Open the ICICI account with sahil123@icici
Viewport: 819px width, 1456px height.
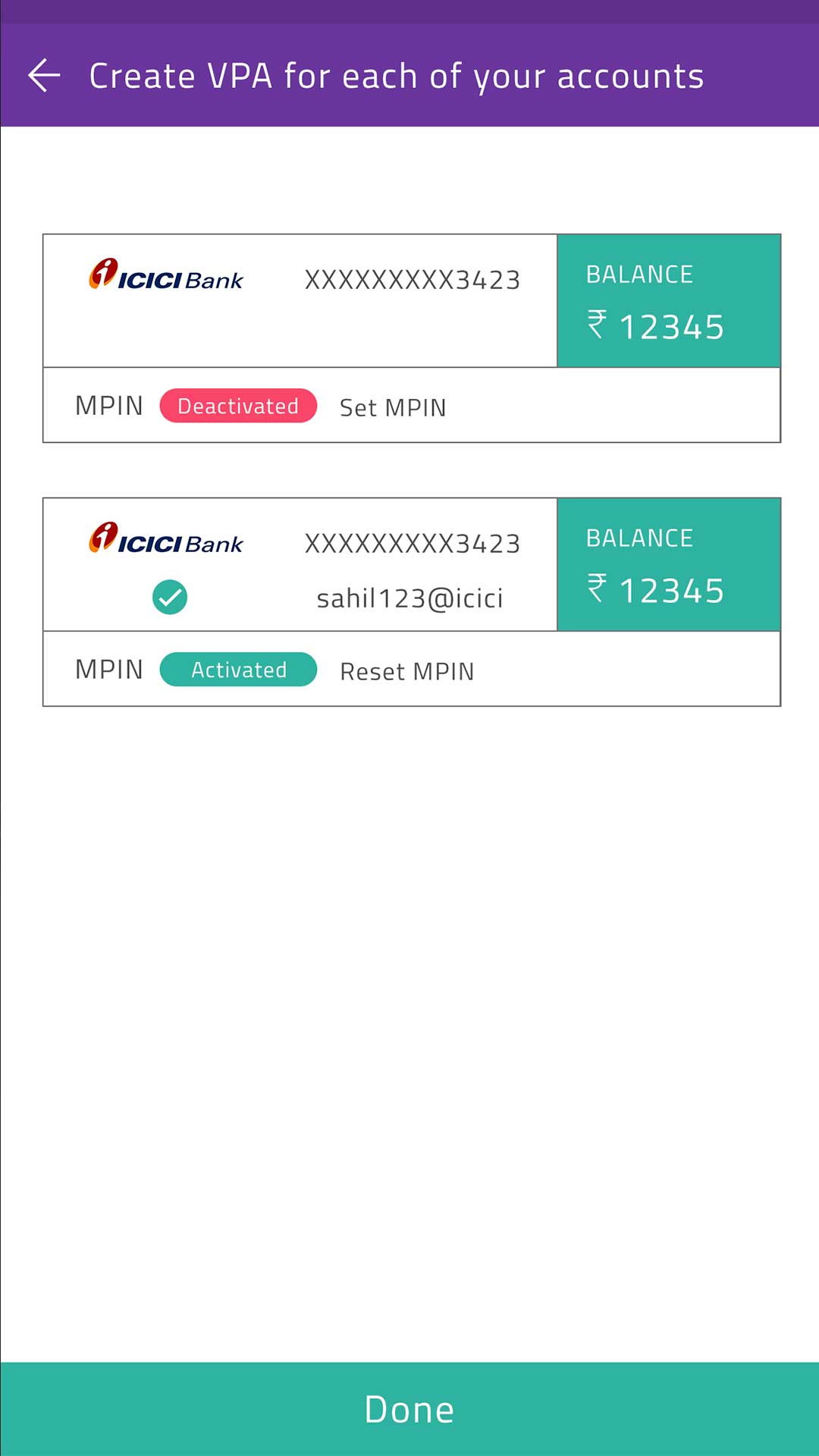pos(300,565)
